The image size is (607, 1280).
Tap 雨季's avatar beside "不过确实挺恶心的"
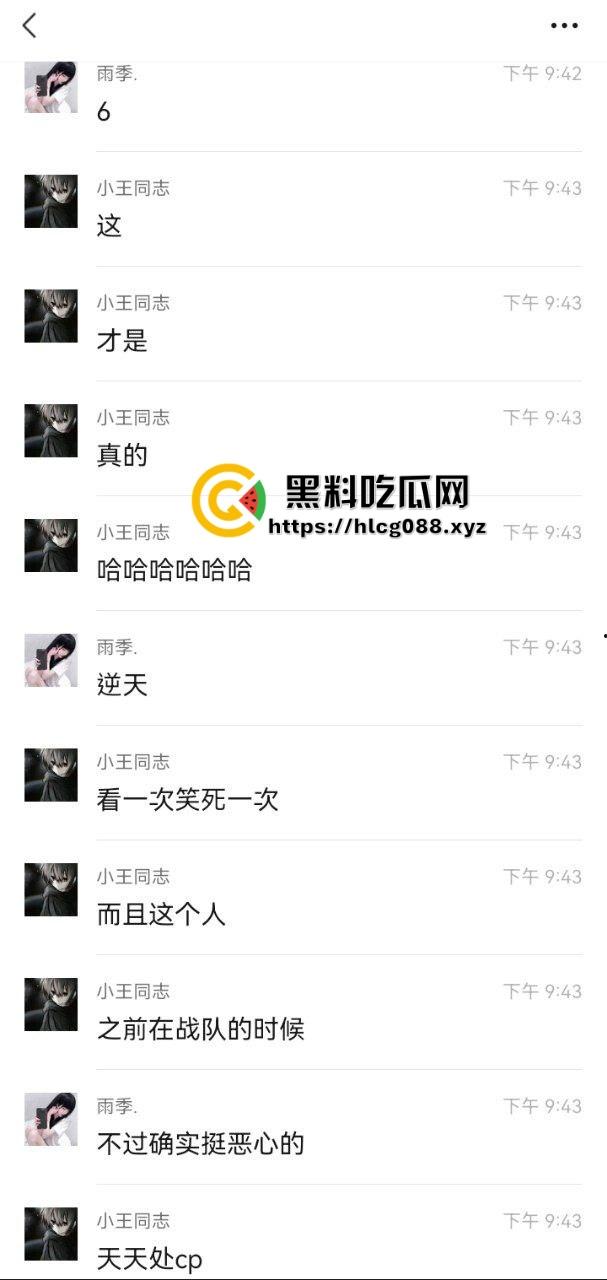coord(51,1119)
